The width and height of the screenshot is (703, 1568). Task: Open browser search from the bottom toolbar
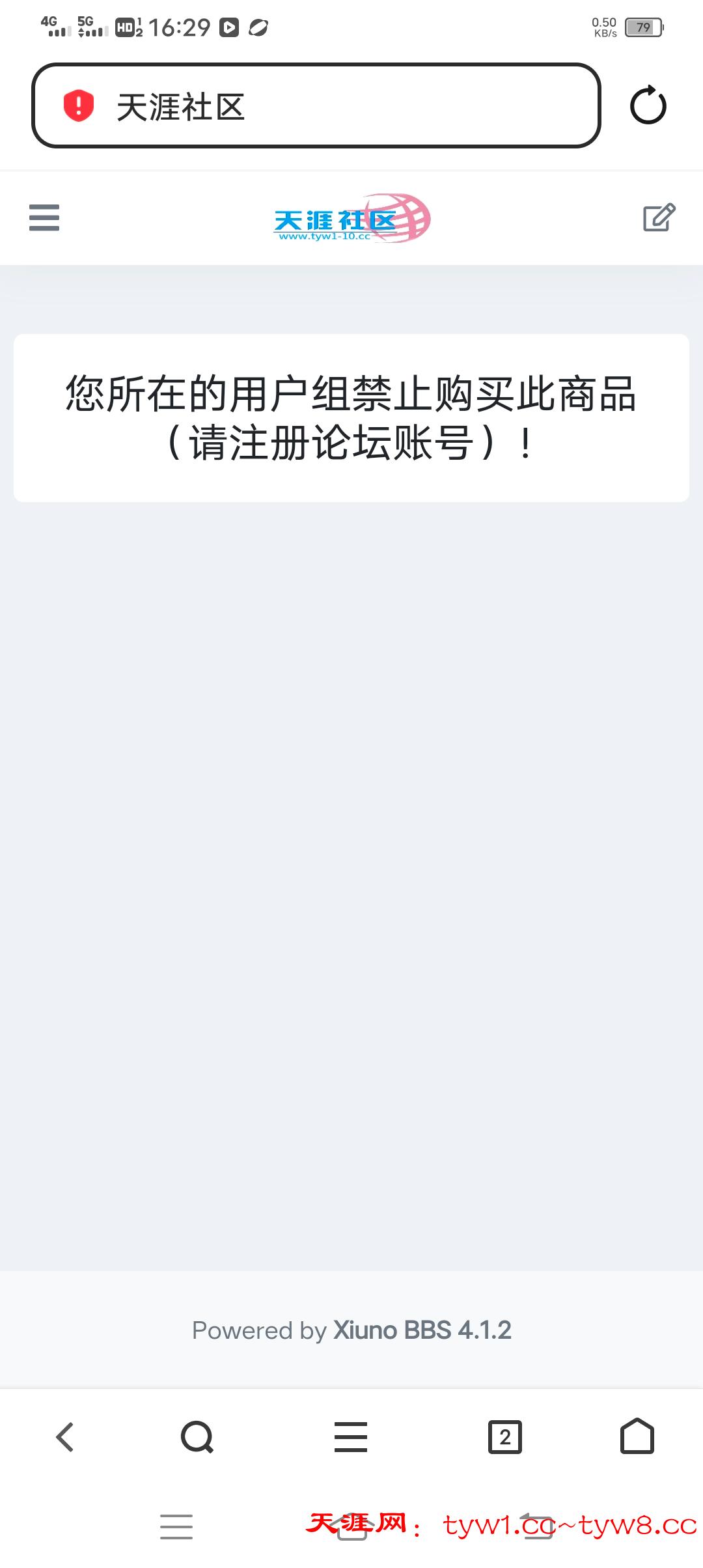point(197,1436)
